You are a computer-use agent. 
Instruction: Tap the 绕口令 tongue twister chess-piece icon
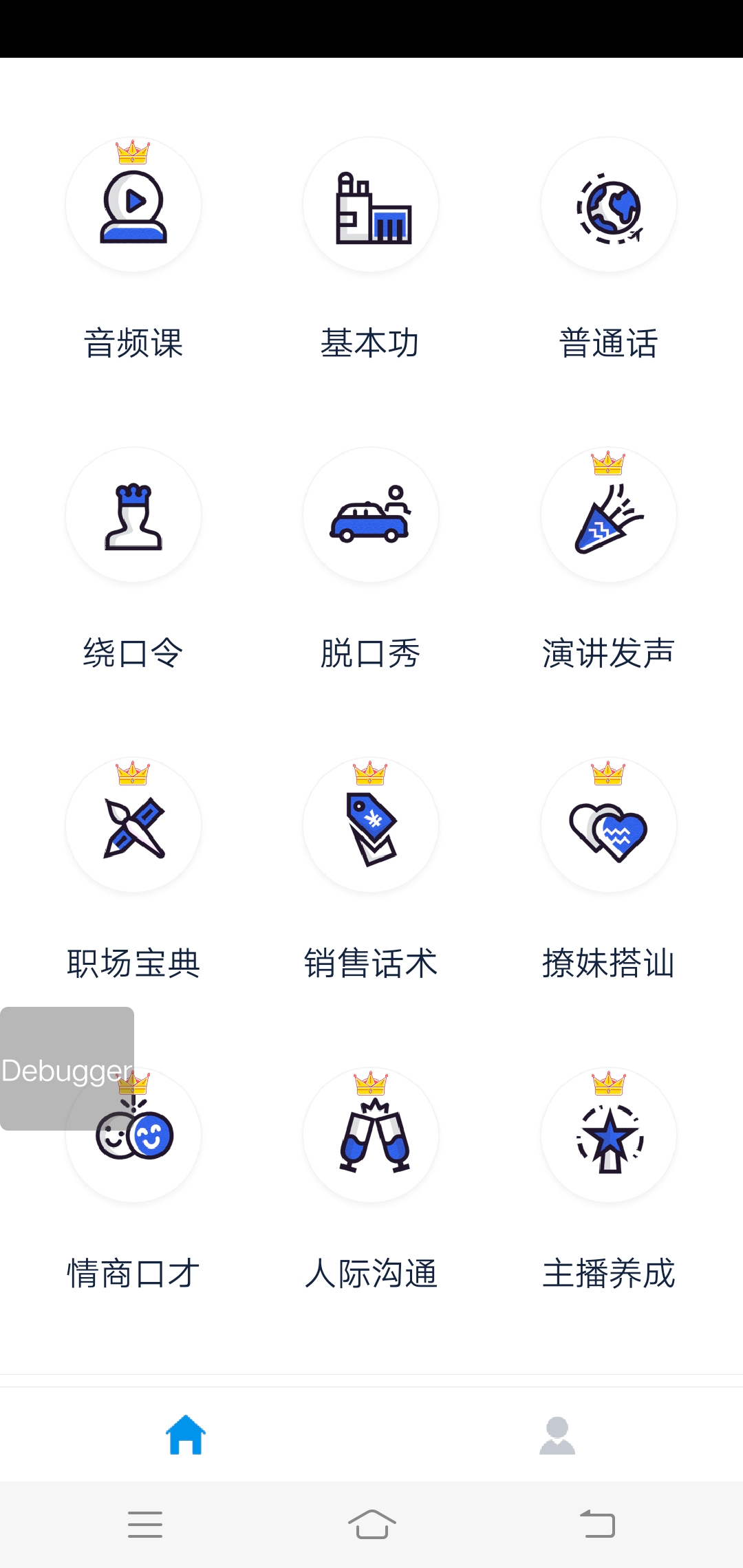[133, 514]
